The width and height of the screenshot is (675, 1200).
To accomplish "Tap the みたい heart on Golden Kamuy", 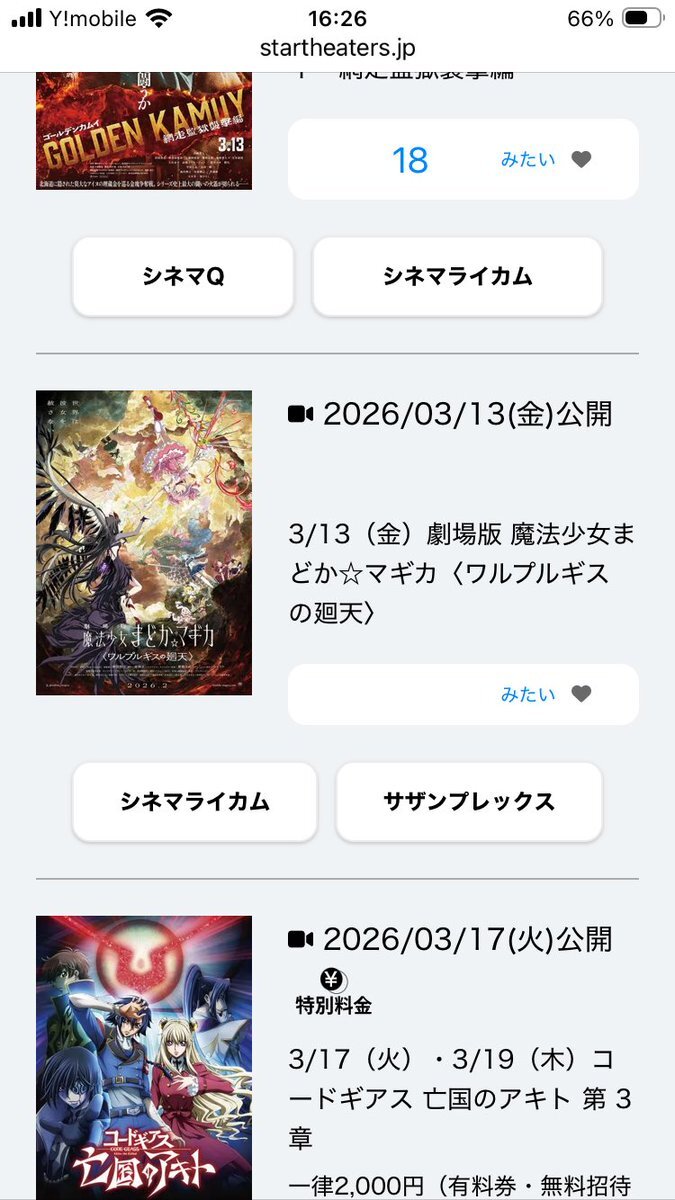I will (580, 160).
